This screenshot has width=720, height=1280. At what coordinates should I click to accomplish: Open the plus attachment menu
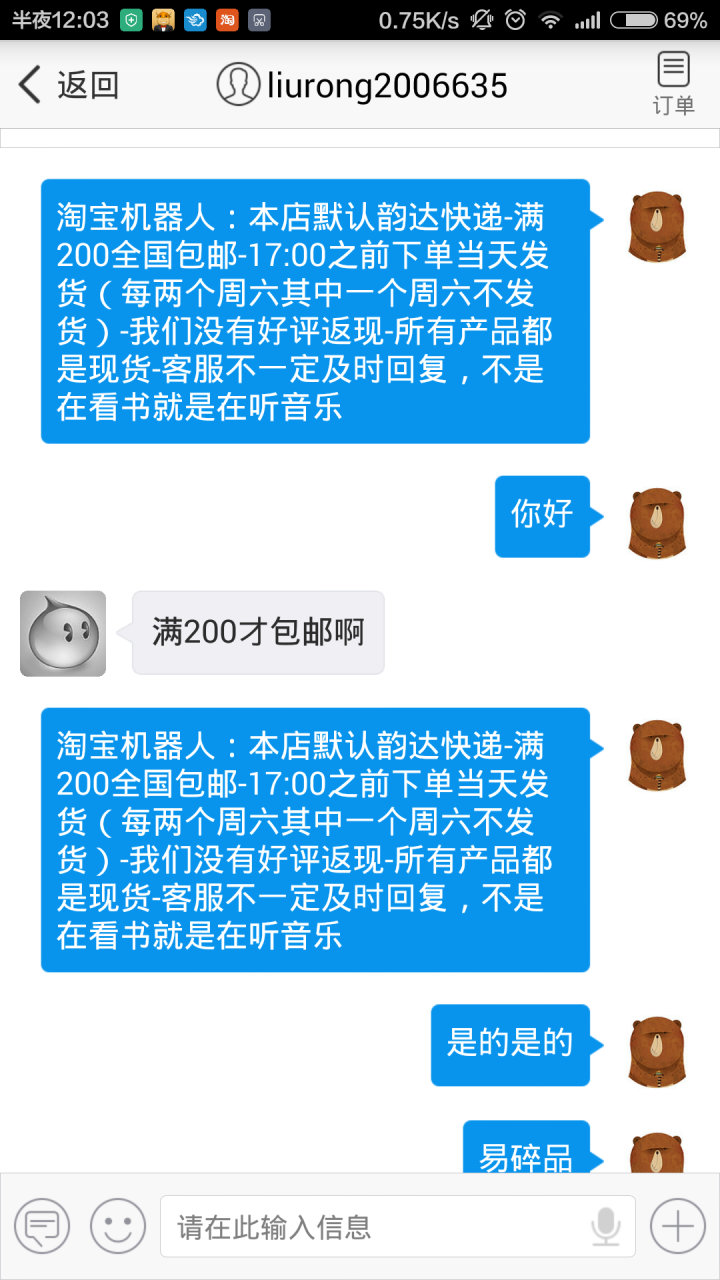click(x=677, y=1225)
